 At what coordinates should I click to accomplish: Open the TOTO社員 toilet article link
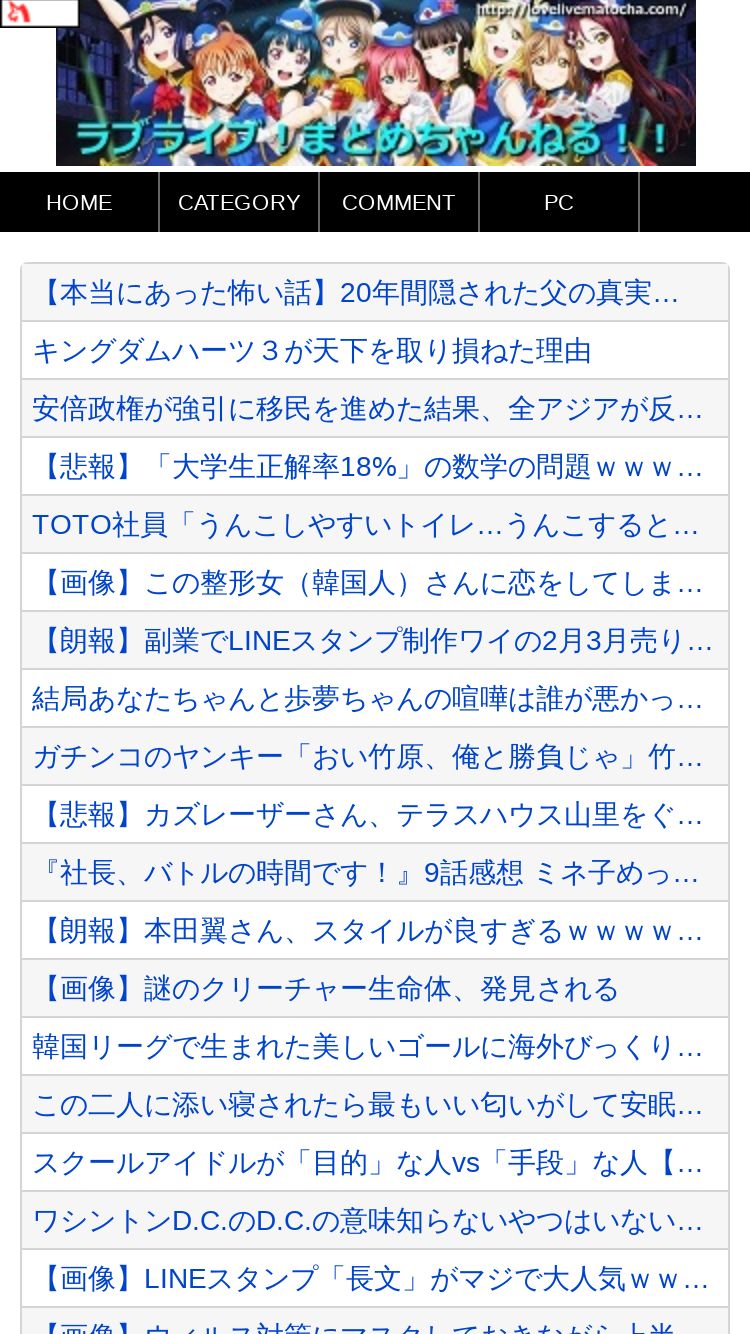(x=375, y=525)
